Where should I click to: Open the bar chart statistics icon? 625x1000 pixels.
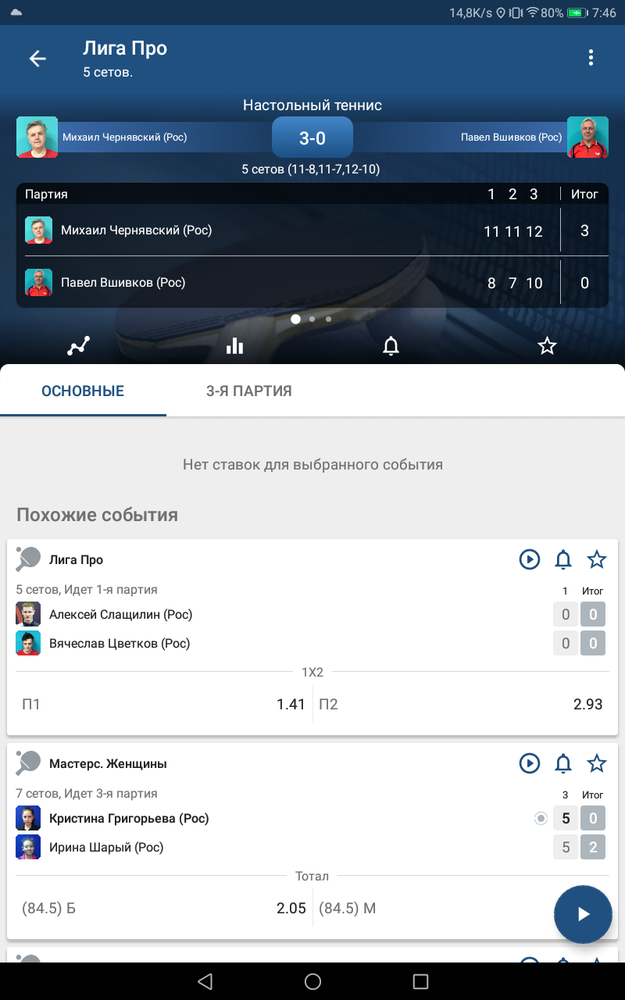click(235, 346)
